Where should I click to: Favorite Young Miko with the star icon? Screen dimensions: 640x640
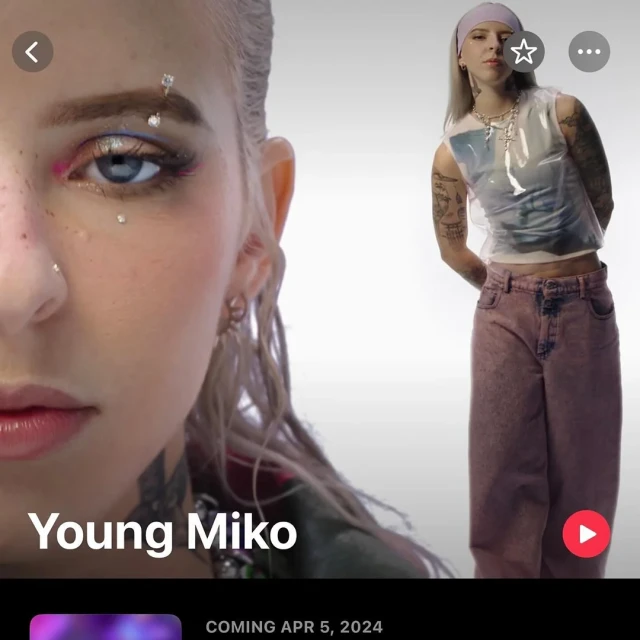(524, 52)
